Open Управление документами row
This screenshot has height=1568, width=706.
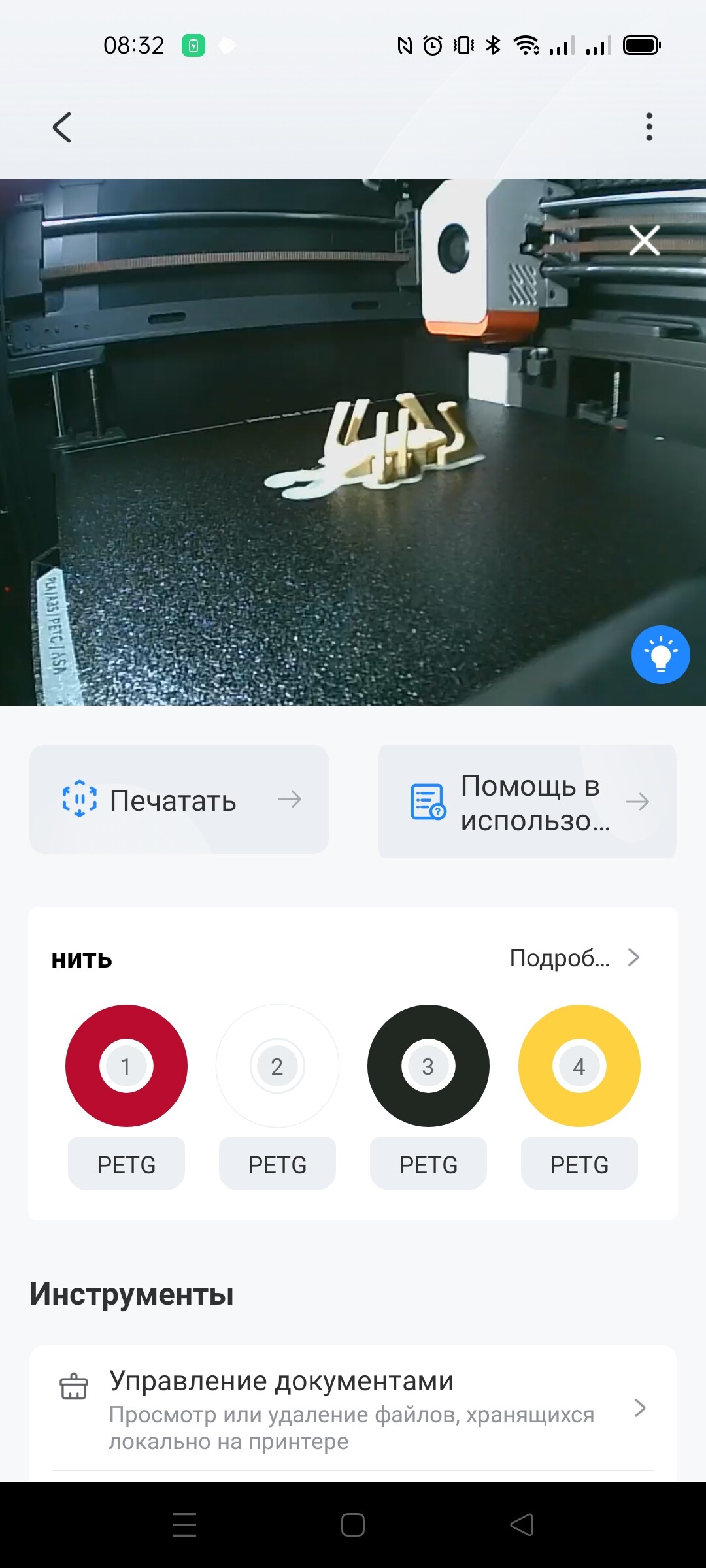click(353, 1409)
